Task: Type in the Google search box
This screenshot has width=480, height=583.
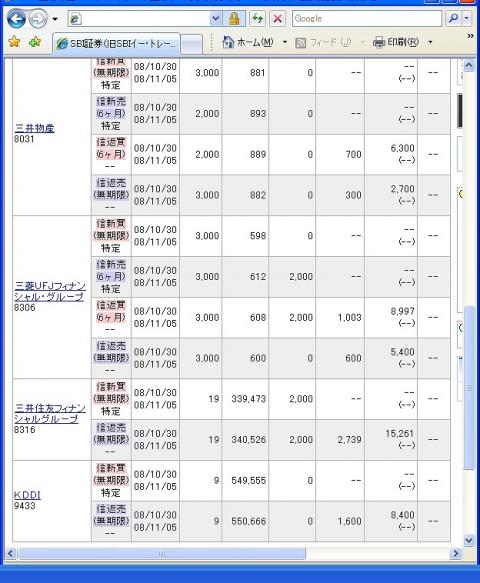Action: coord(367,19)
